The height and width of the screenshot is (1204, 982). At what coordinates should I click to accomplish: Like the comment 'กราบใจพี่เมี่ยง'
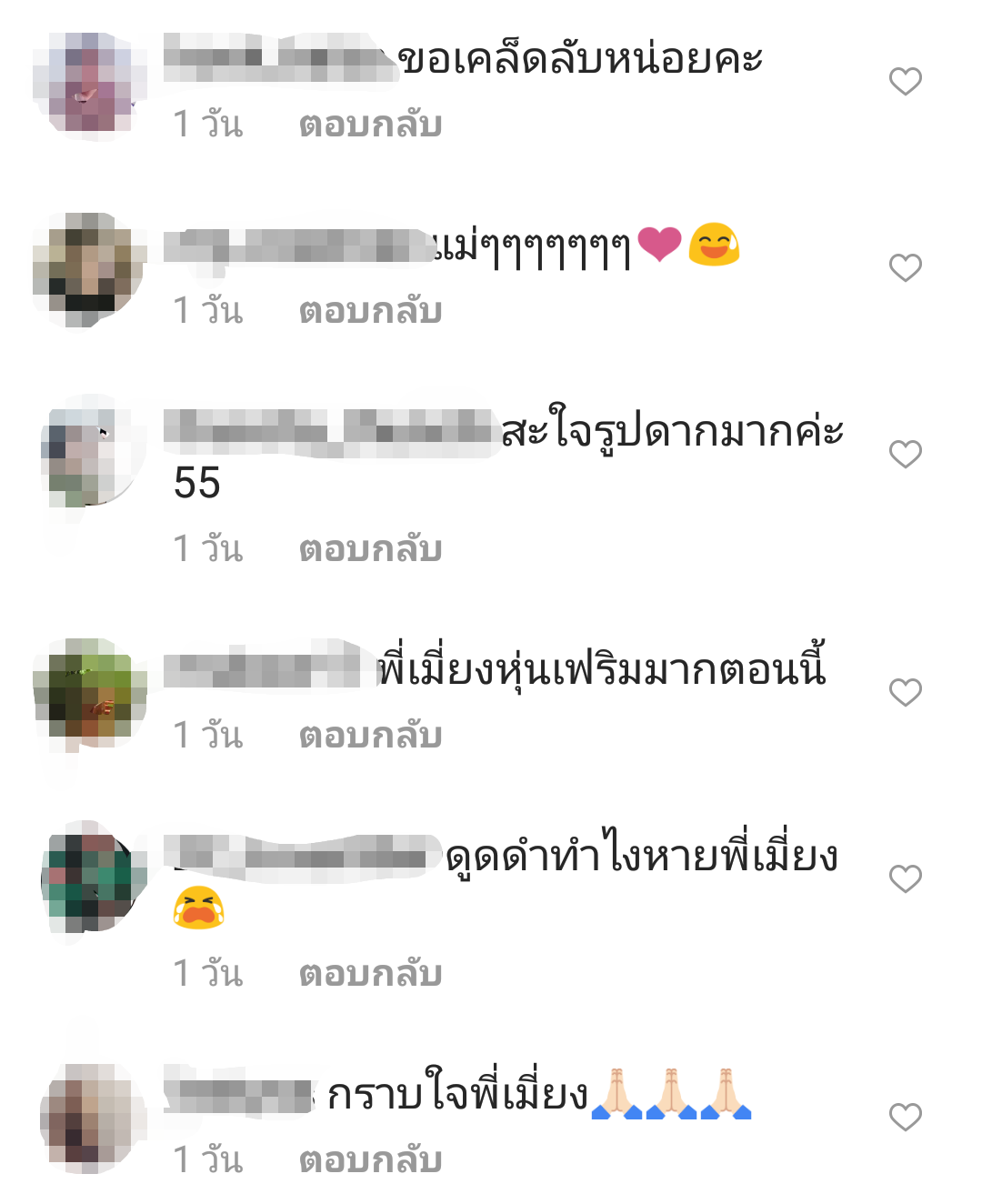(x=905, y=1118)
